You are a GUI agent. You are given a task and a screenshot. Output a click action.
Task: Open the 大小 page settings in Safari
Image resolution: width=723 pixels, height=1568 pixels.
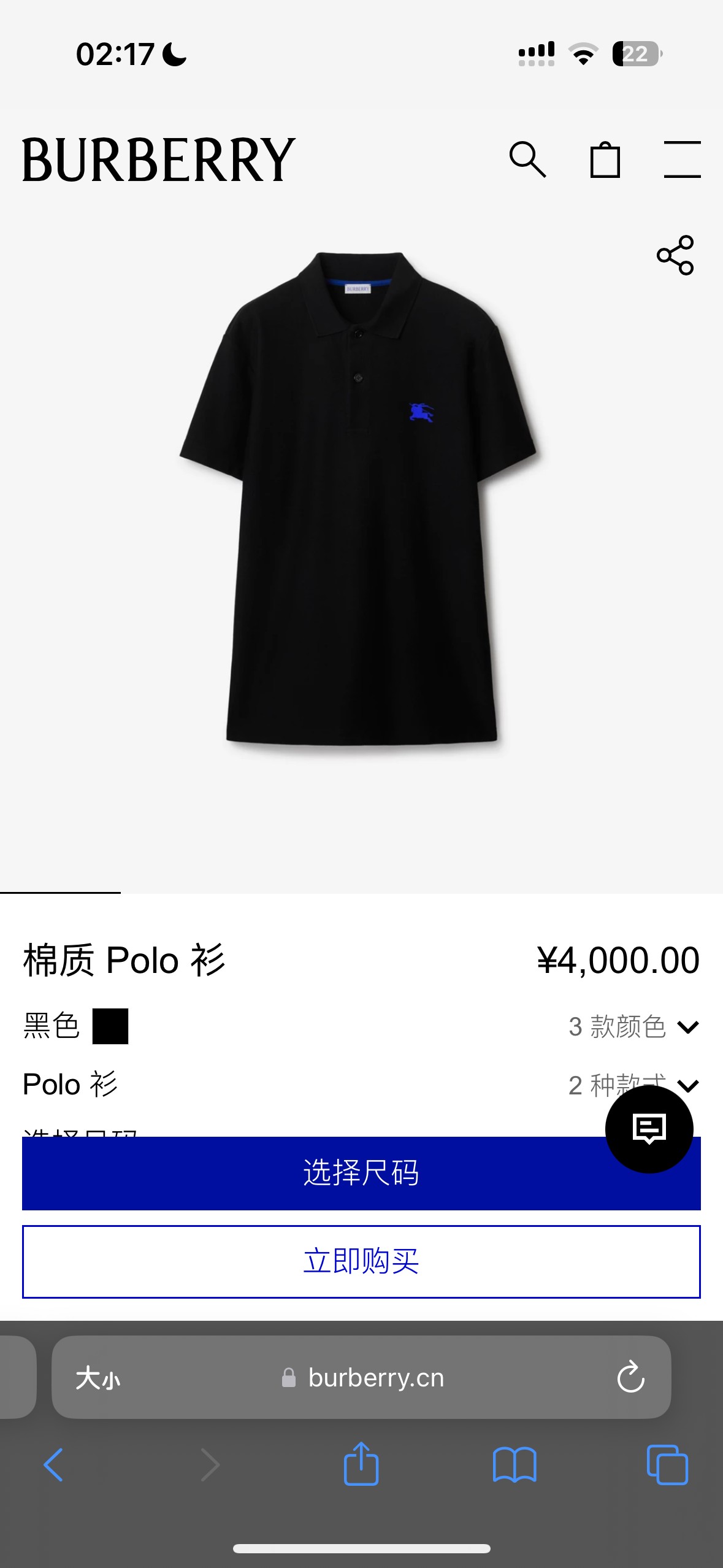point(98,1378)
